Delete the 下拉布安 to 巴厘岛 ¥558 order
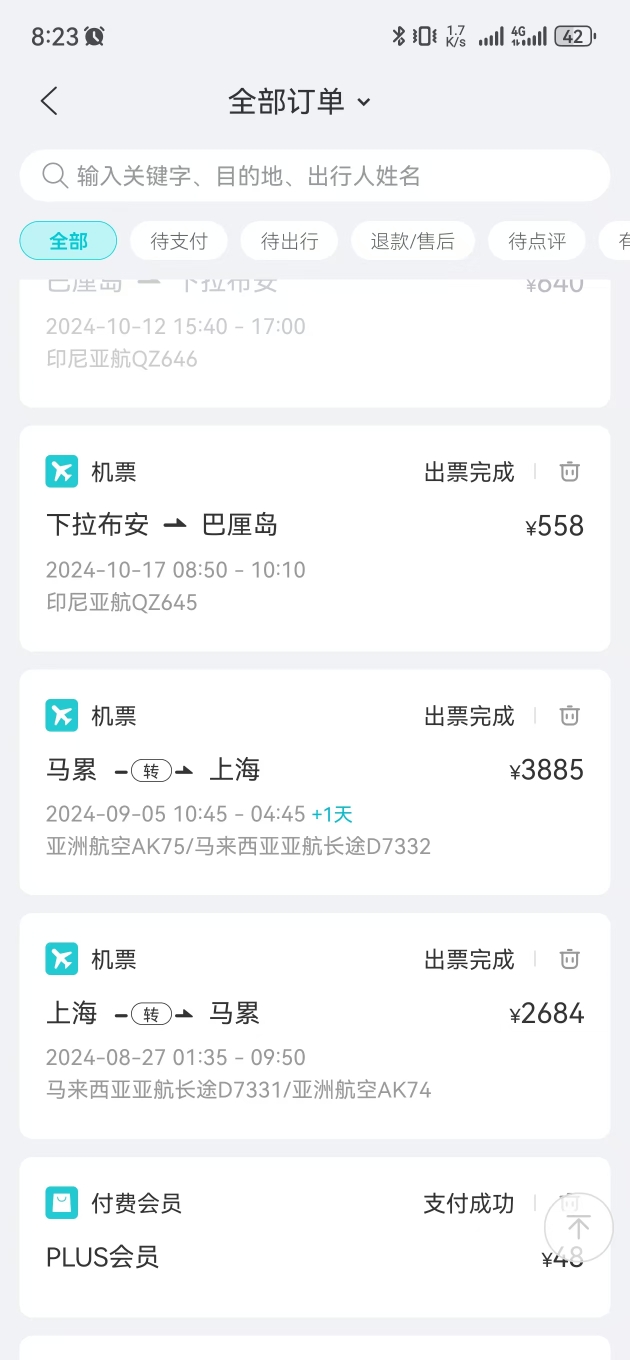630x1360 pixels. tap(569, 472)
